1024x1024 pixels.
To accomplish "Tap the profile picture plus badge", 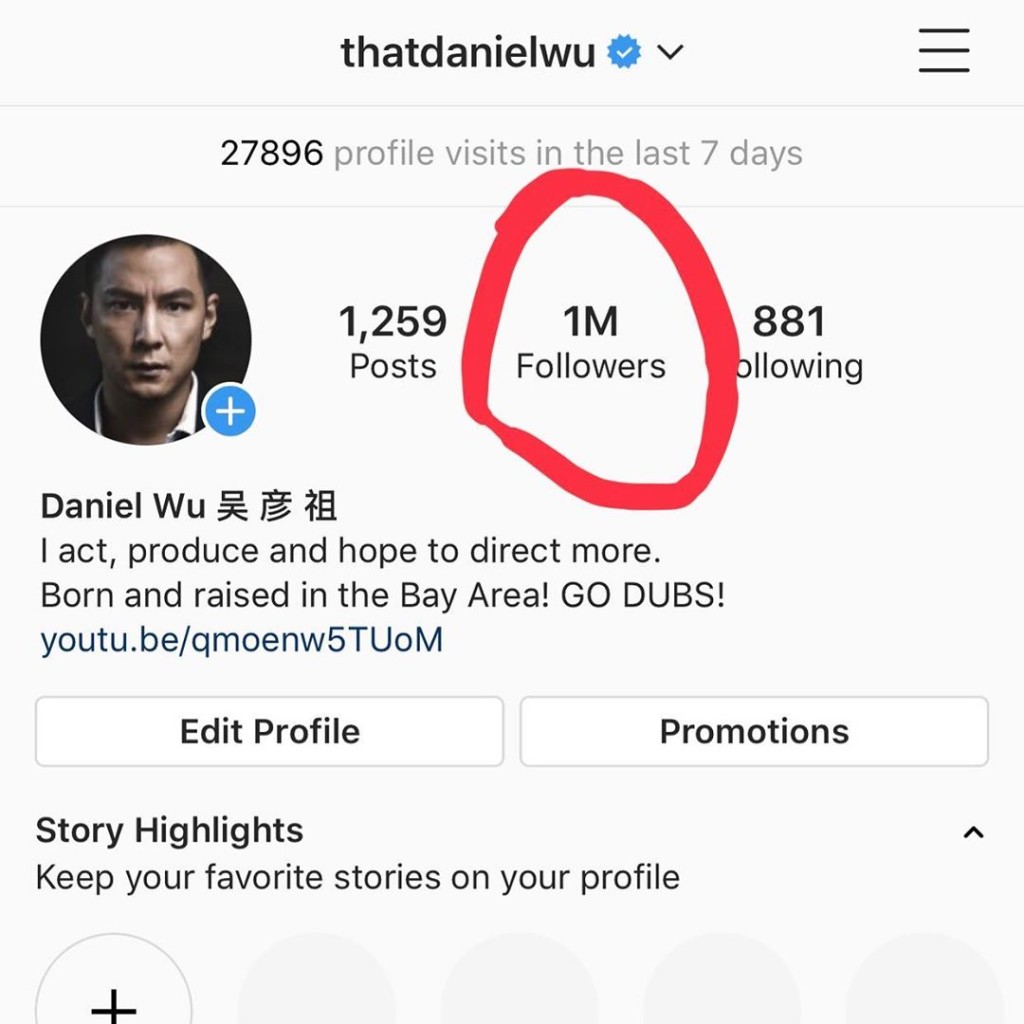I will (231, 412).
